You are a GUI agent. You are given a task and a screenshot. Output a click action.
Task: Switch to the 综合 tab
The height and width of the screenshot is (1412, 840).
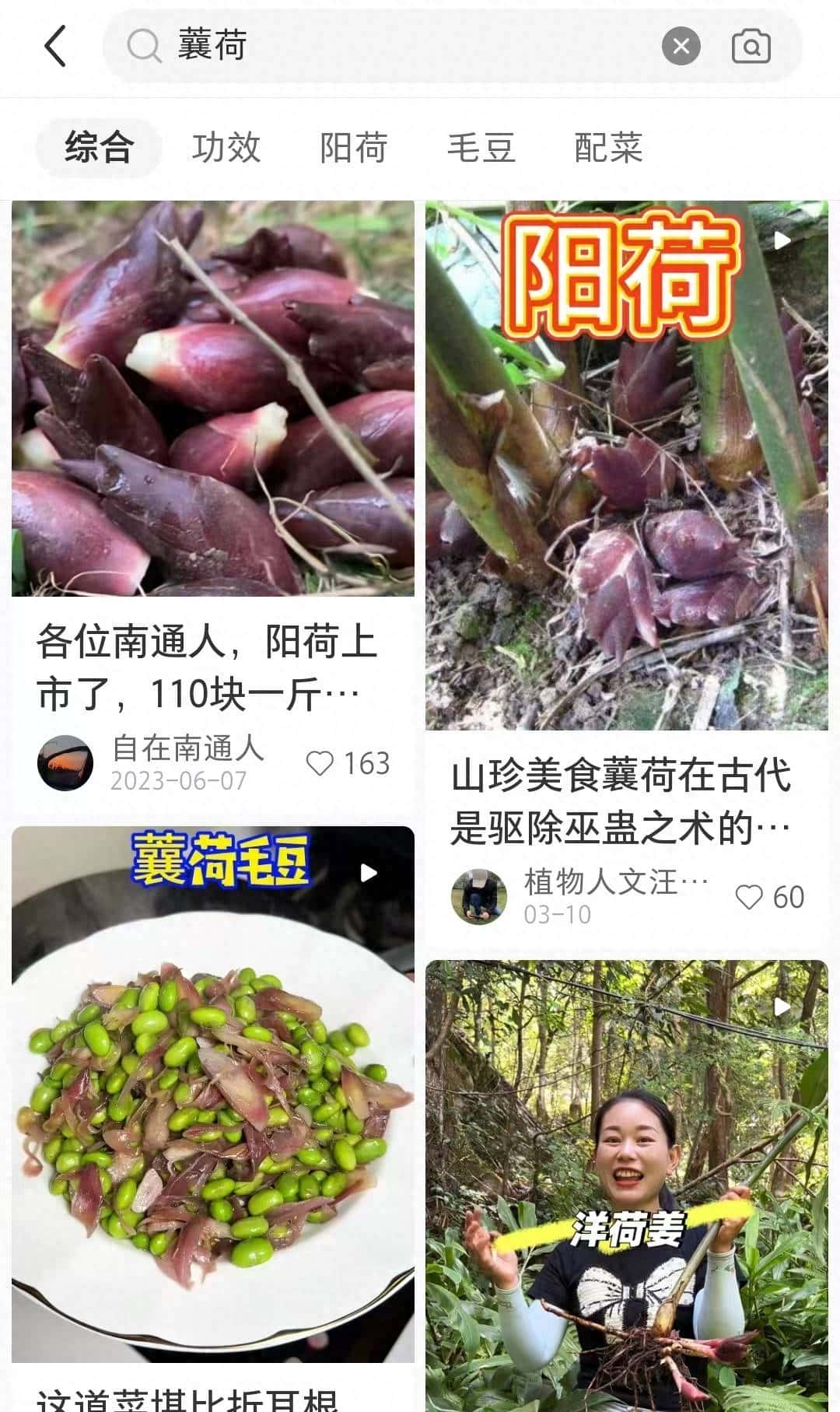(x=98, y=148)
